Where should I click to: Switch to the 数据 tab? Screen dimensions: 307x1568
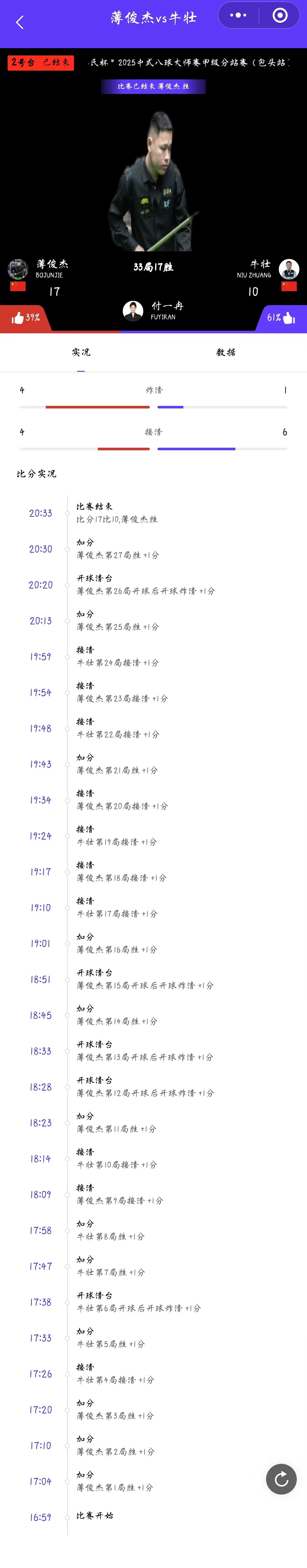[x=225, y=352]
